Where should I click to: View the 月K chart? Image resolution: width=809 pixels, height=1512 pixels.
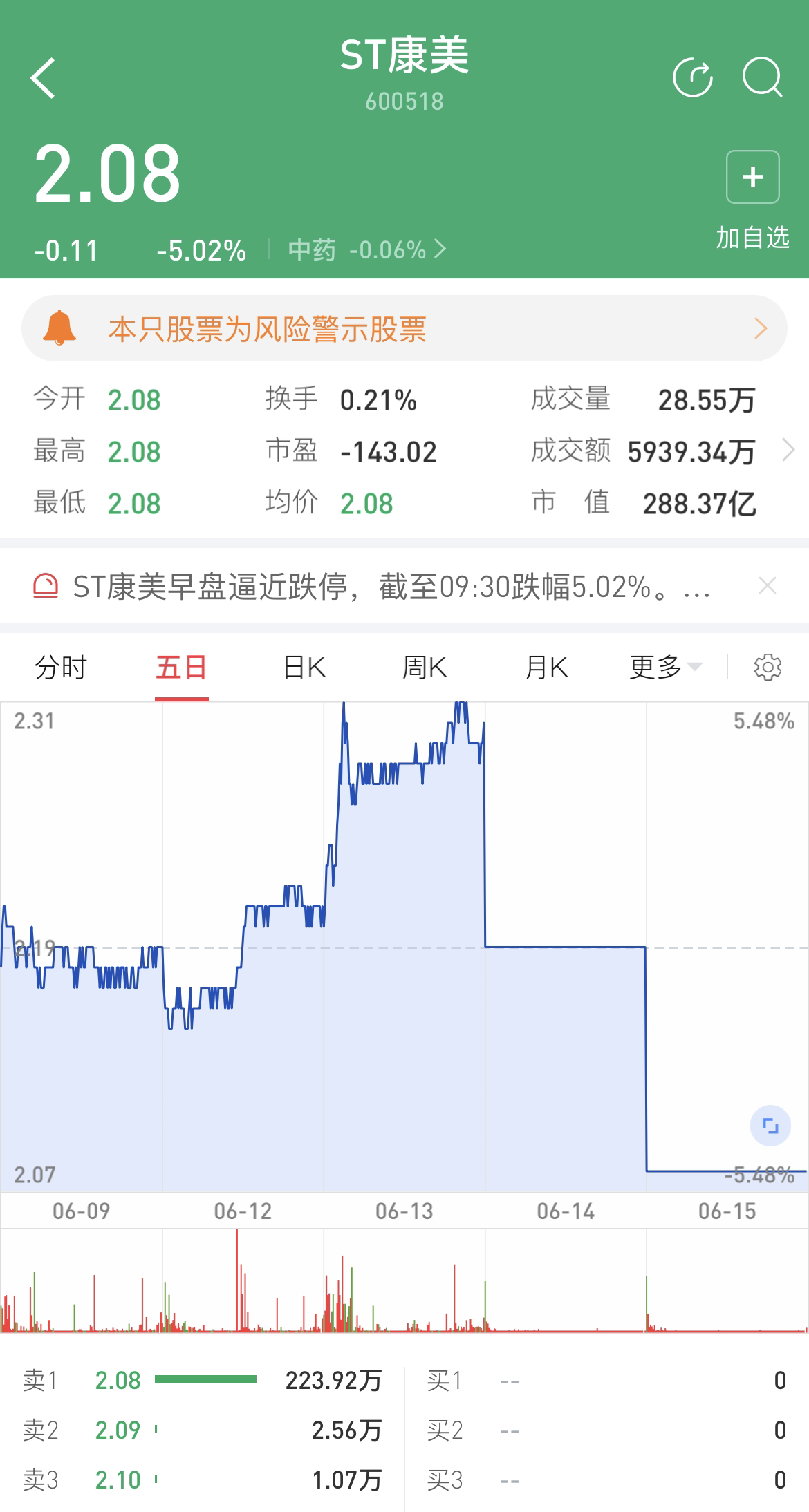546,668
